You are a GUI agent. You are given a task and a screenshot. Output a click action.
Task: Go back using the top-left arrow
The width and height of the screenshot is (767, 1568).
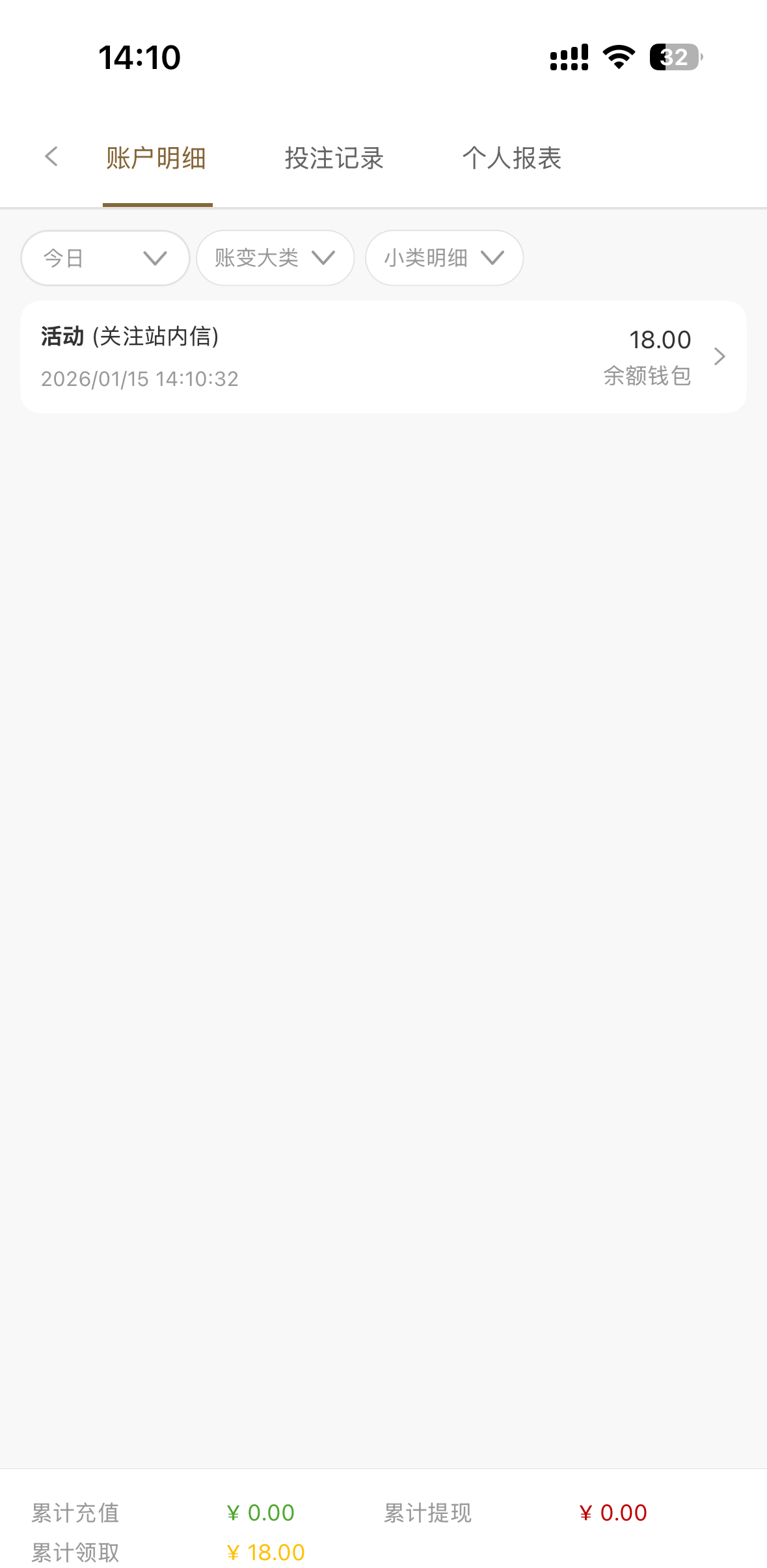click(x=51, y=157)
